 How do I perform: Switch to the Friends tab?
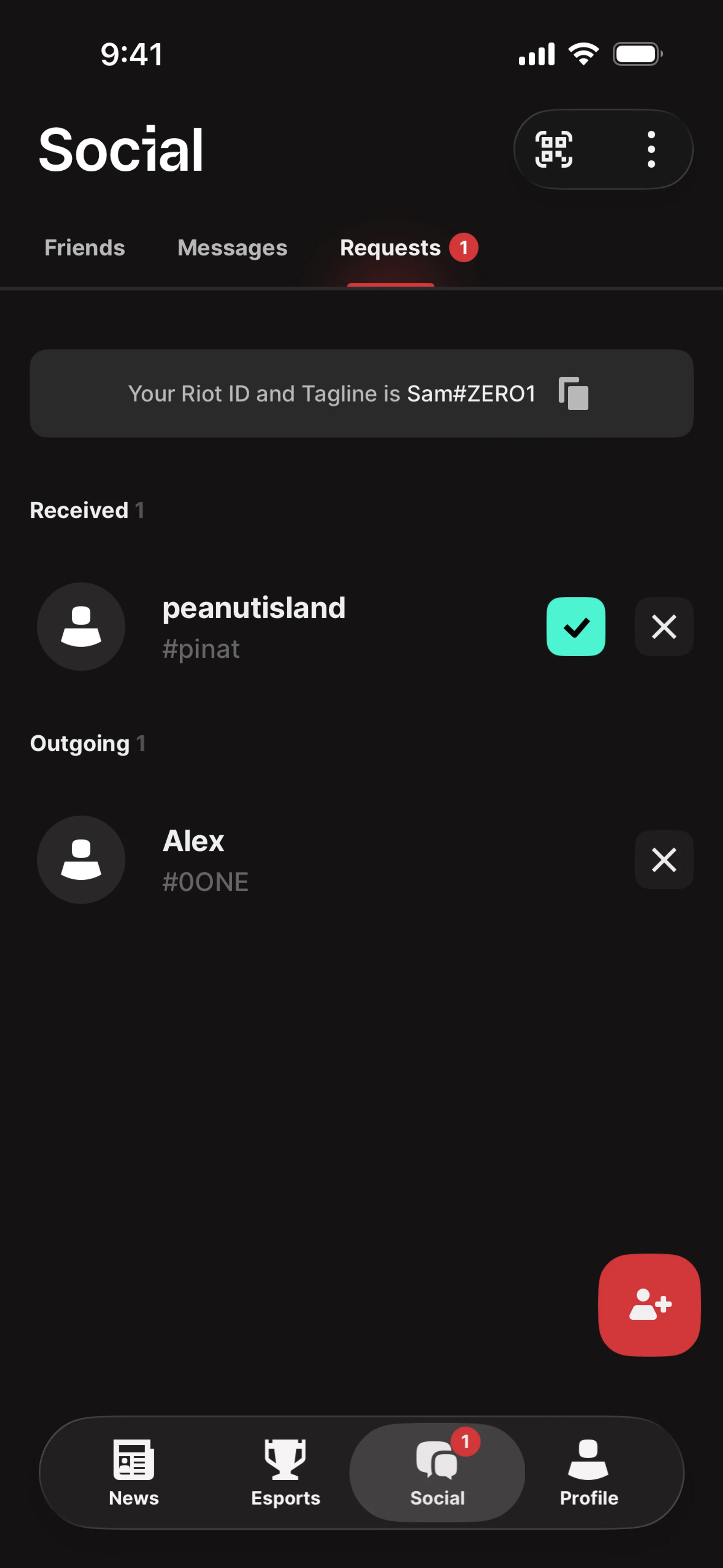click(x=85, y=248)
